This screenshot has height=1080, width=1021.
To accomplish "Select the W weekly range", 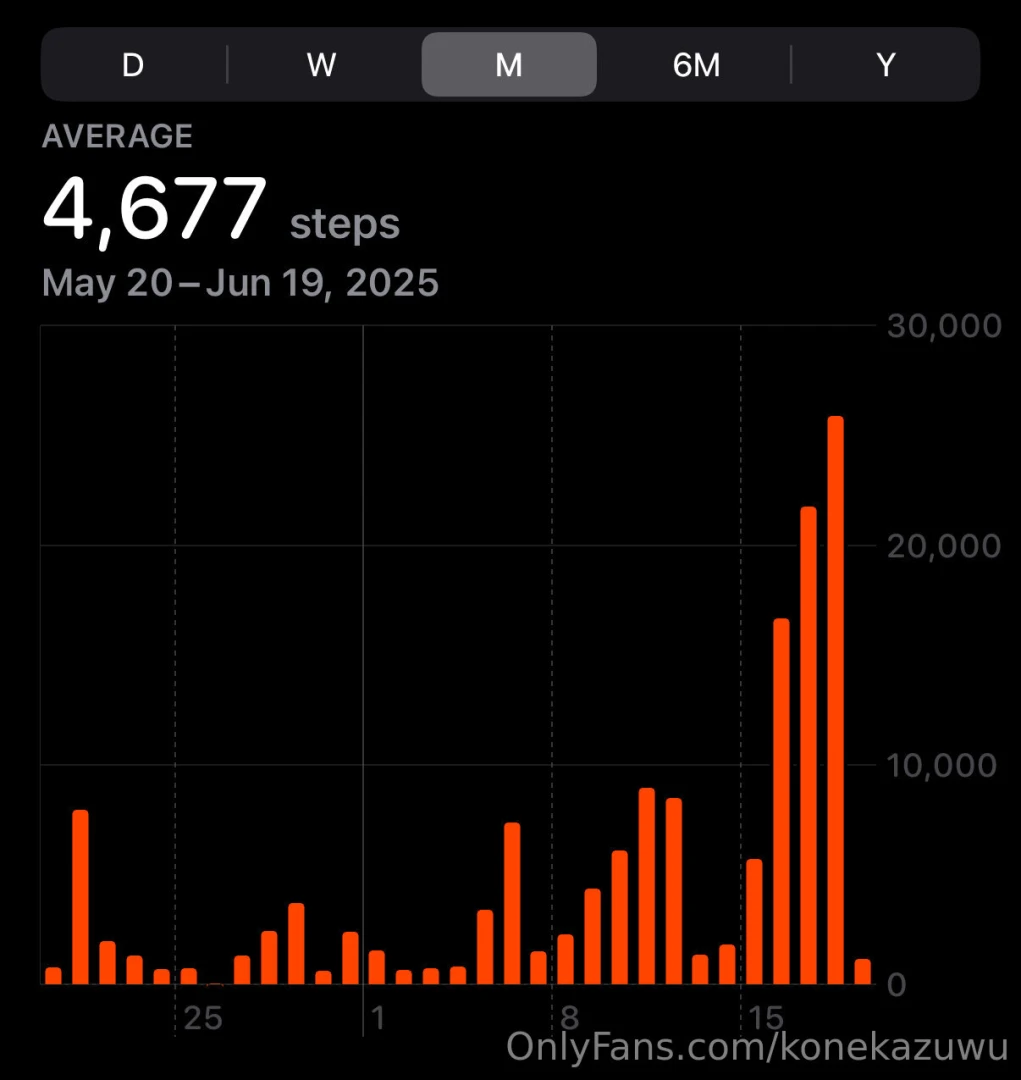I will click(x=321, y=65).
